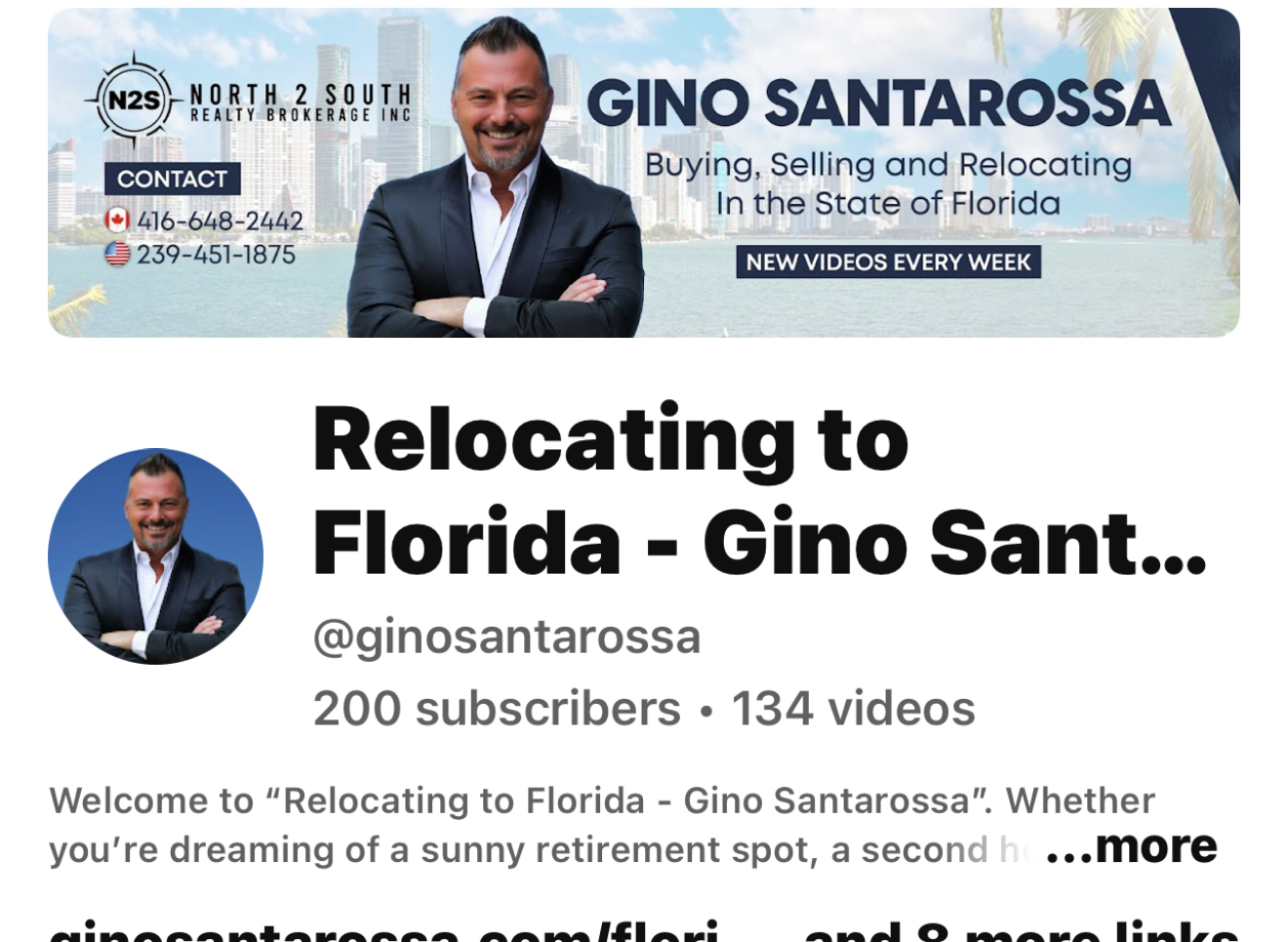Image resolution: width=1288 pixels, height=942 pixels.
Task: Open the ginosantarossa.com link
Action: pos(382,931)
